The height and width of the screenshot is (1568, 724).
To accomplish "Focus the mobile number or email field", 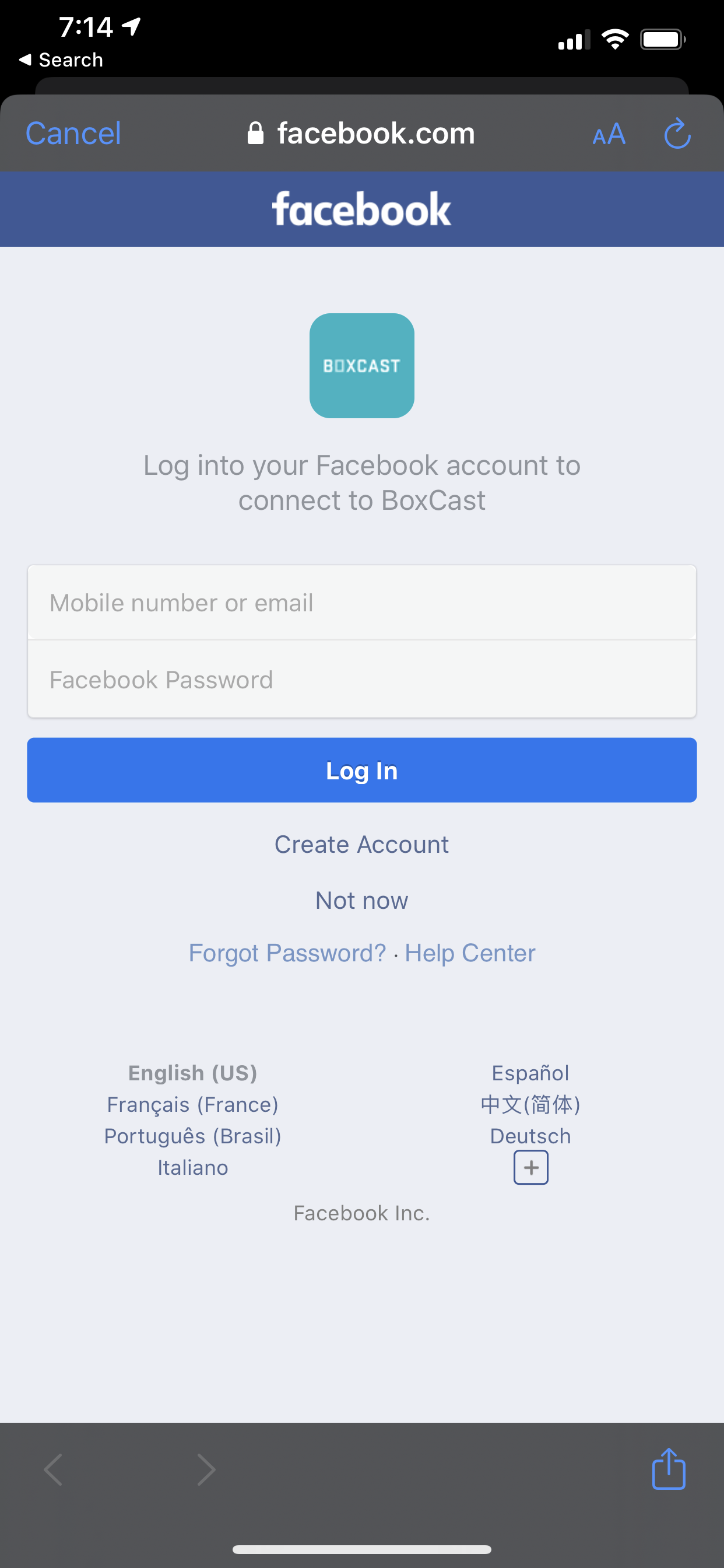I will click(361, 603).
